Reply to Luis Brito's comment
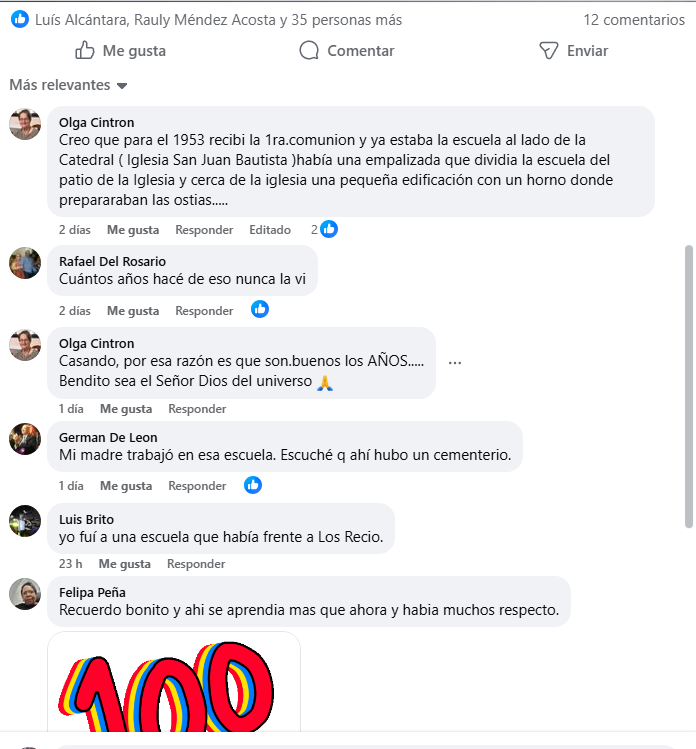 pyautogui.click(x=197, y=564)
